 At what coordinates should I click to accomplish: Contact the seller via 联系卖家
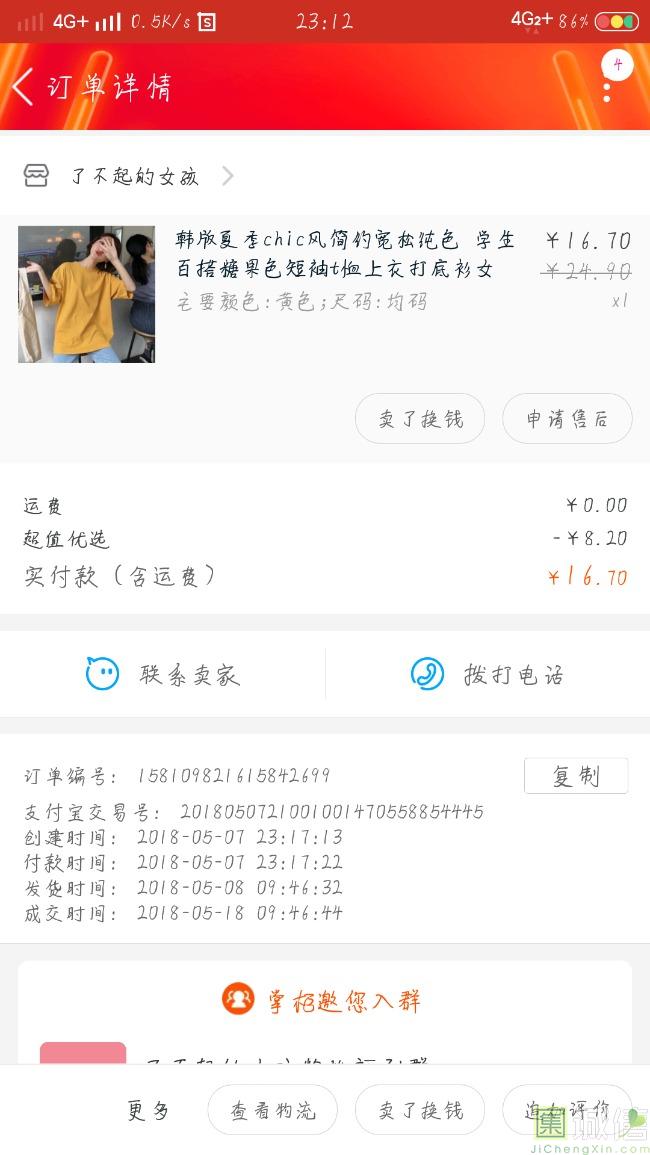(163, 675)
